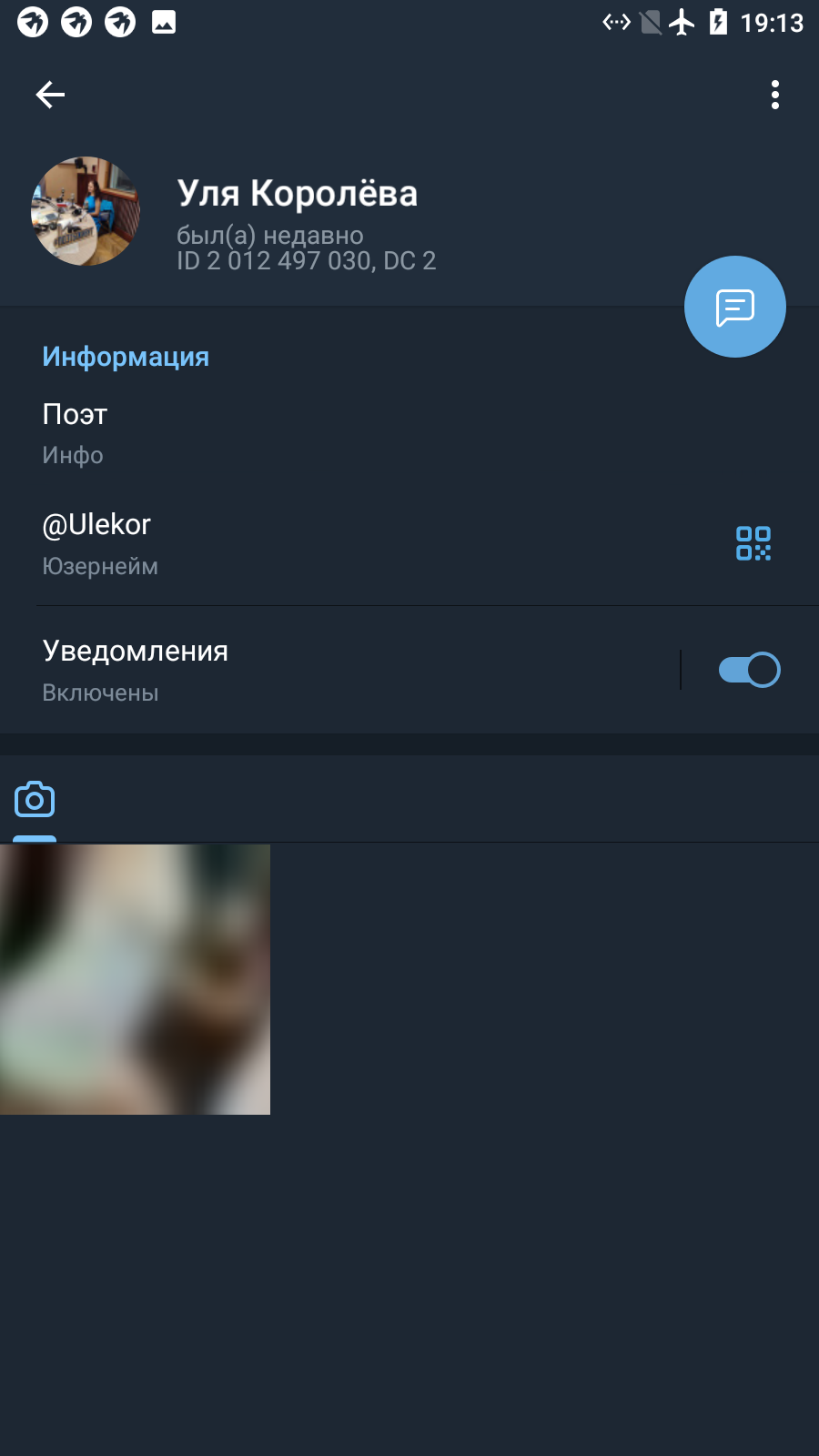This screenshot has width=819, height=1456.
Task: Tap the @Ulekor username row
Action: (x=364, y=544)
